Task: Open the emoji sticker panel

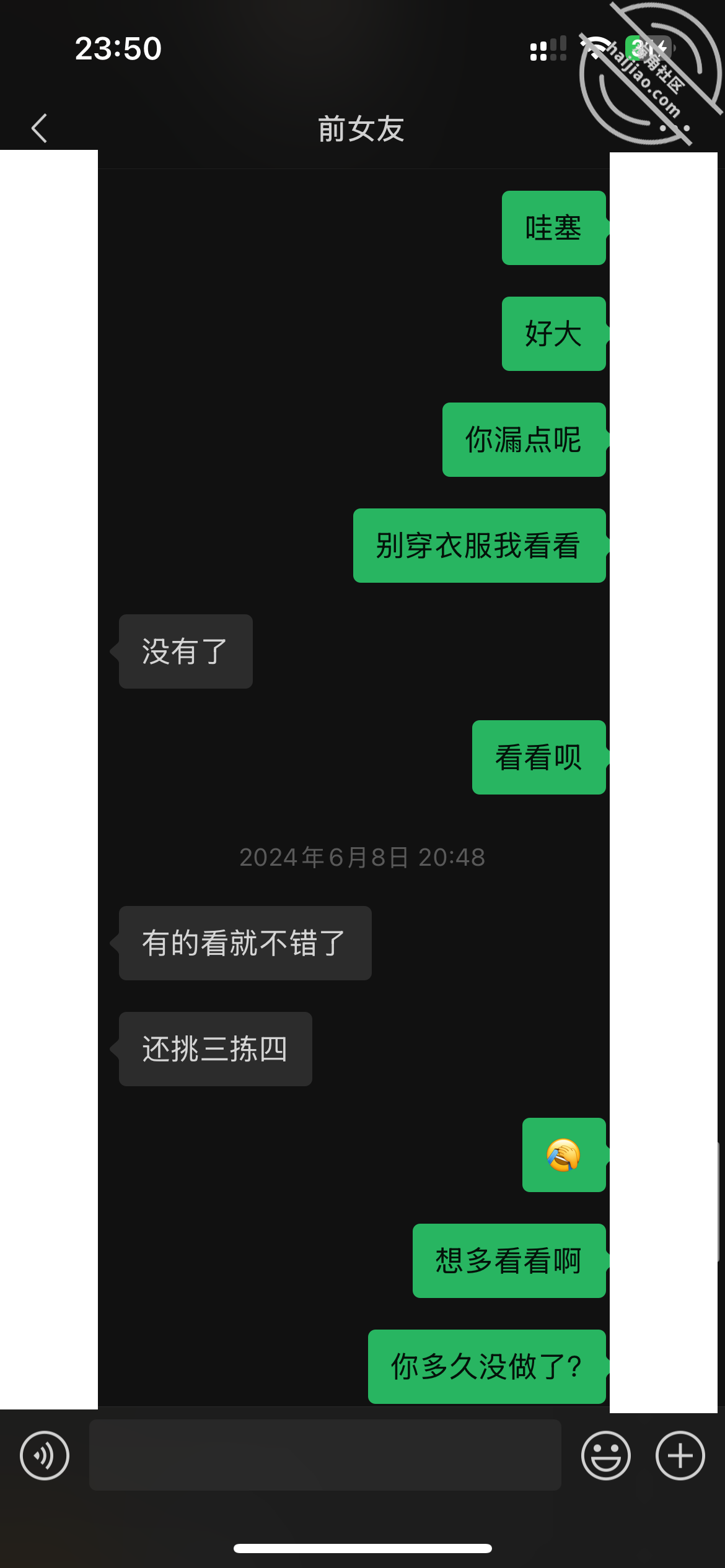Action: [605, 1455]
